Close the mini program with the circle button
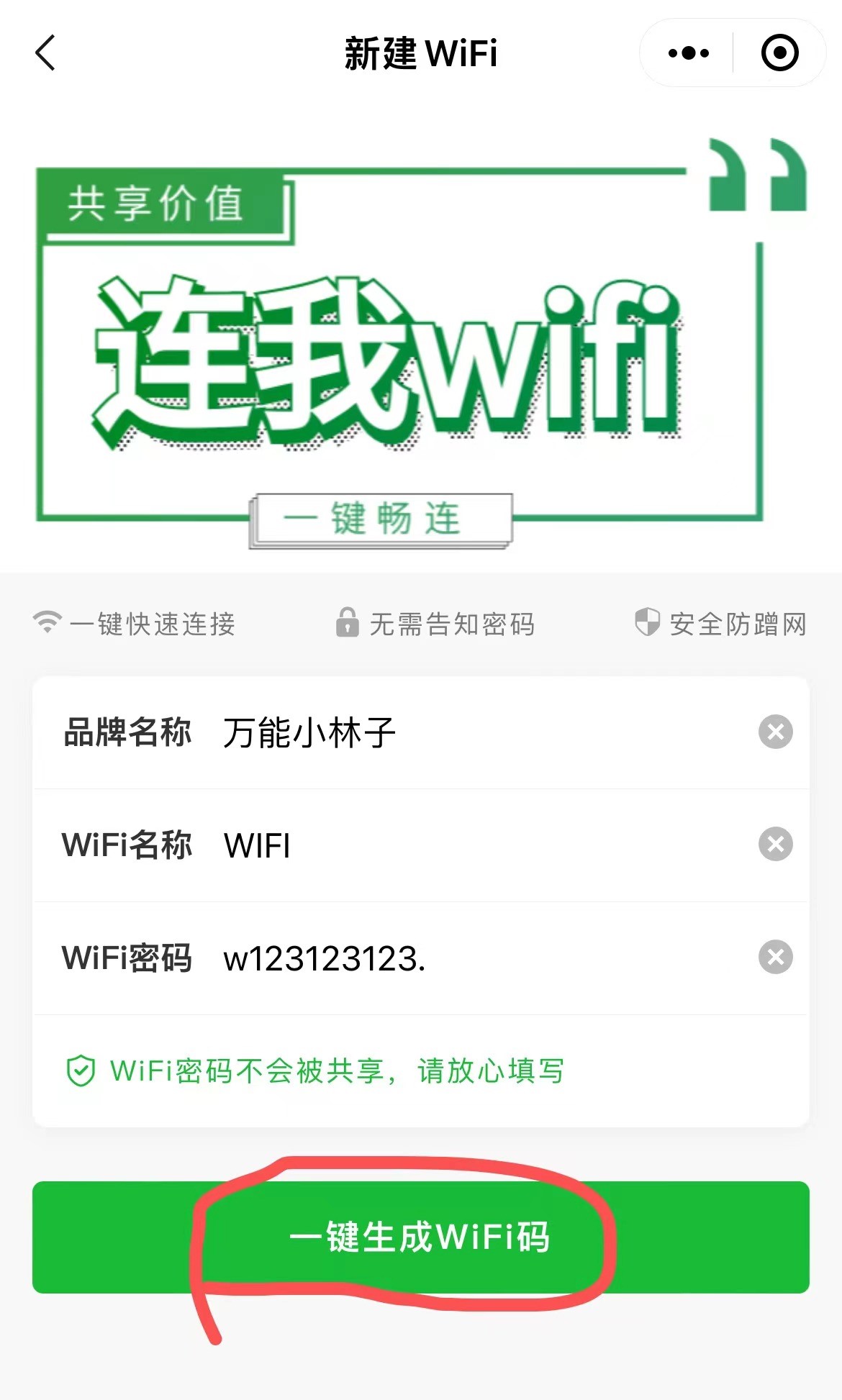Screen dimensions: 842x1400 pos(779,53)
